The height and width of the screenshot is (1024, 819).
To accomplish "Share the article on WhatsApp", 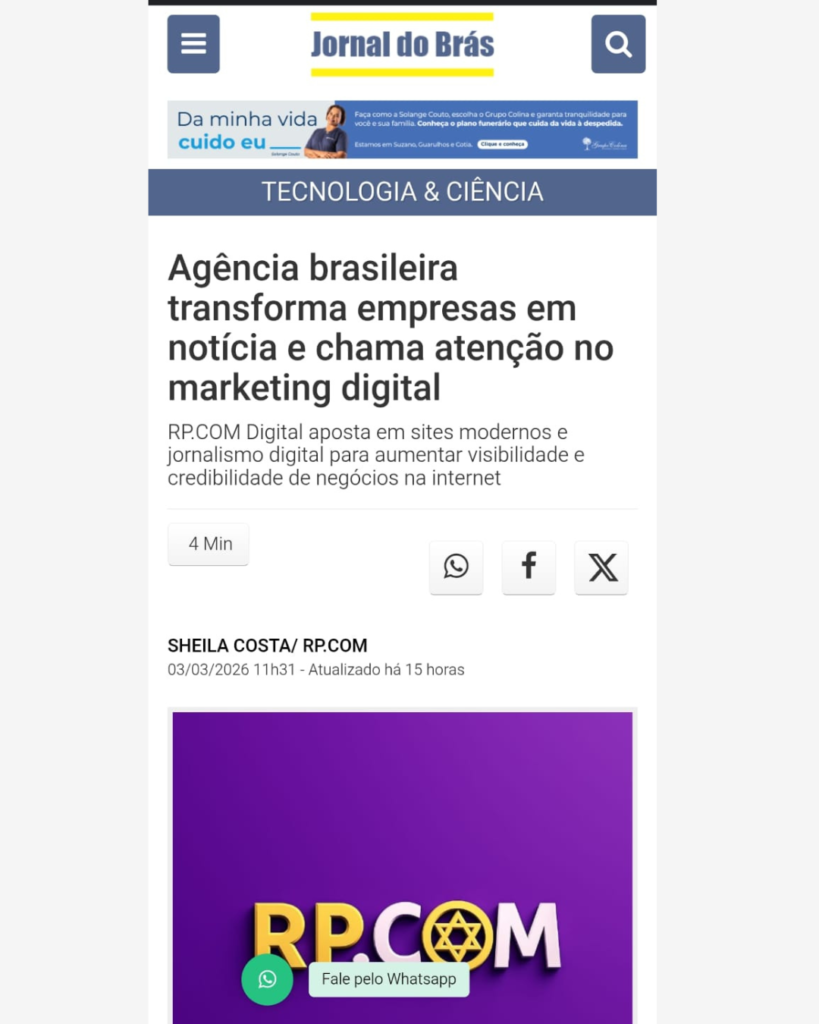I will click(x=456, y=567).
